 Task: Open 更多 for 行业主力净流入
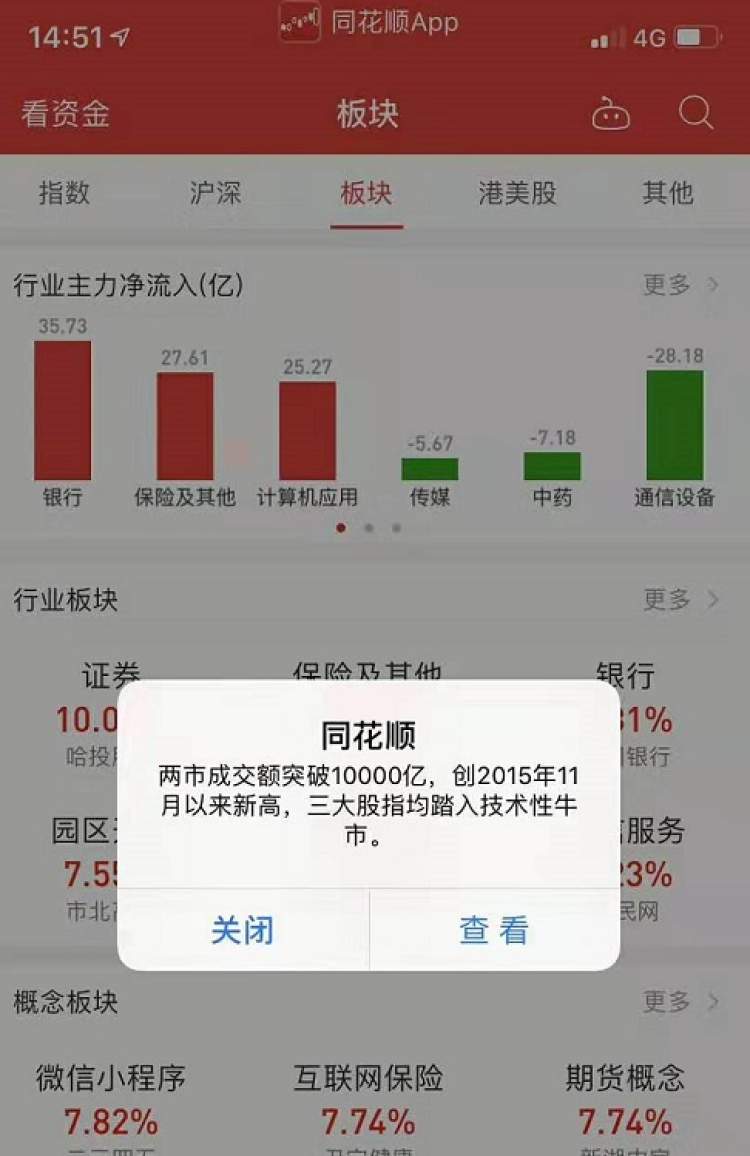[680, 285]
